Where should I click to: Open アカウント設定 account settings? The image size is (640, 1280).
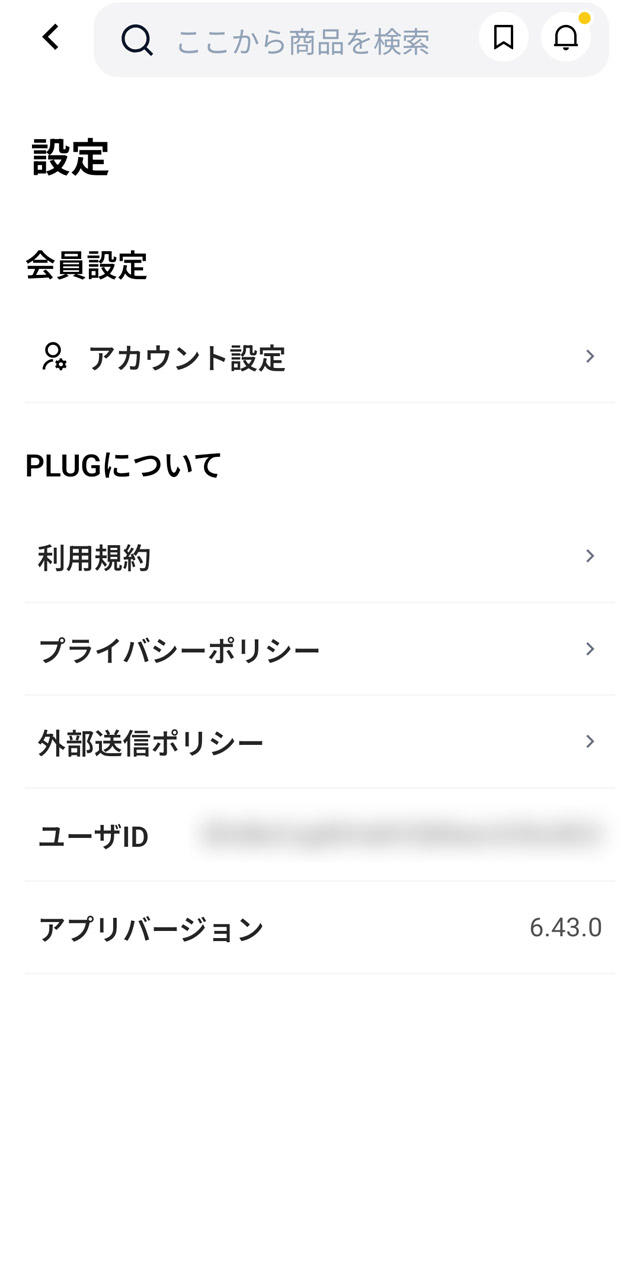click(319, 357)
